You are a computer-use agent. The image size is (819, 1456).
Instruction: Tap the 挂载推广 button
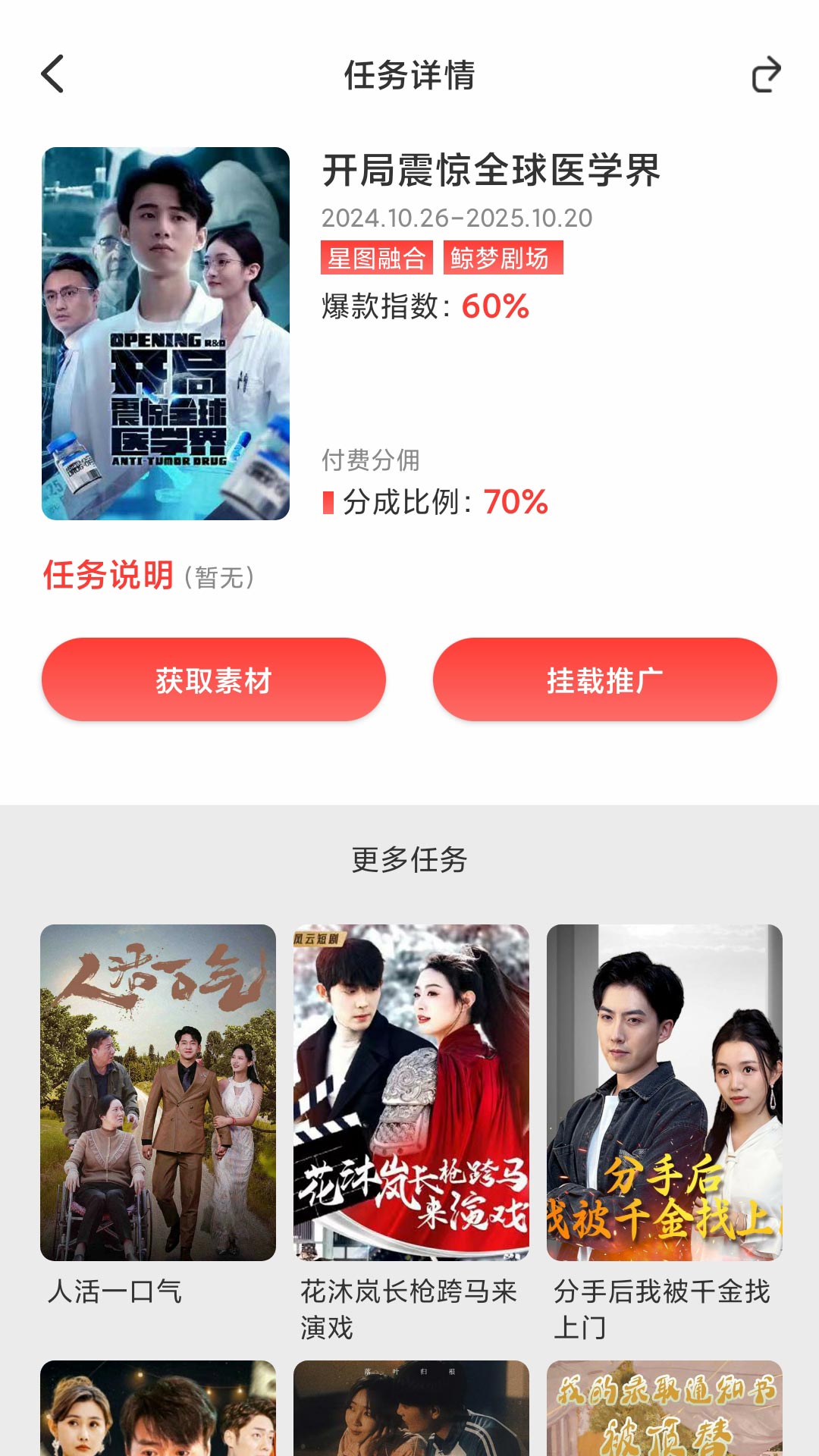coord(604,679)
